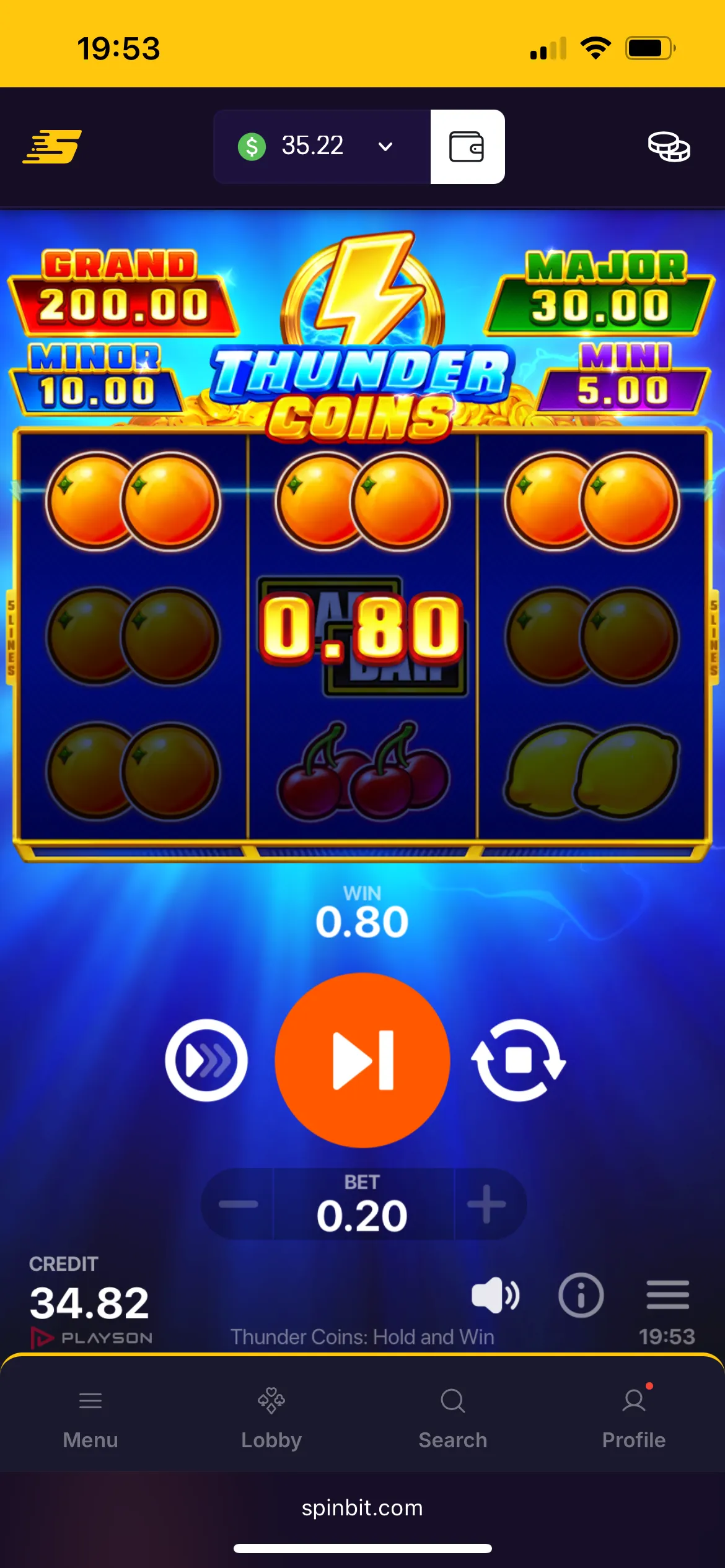Tap the orange spin skip button

pyautogui.click(x=362, y=1060)
